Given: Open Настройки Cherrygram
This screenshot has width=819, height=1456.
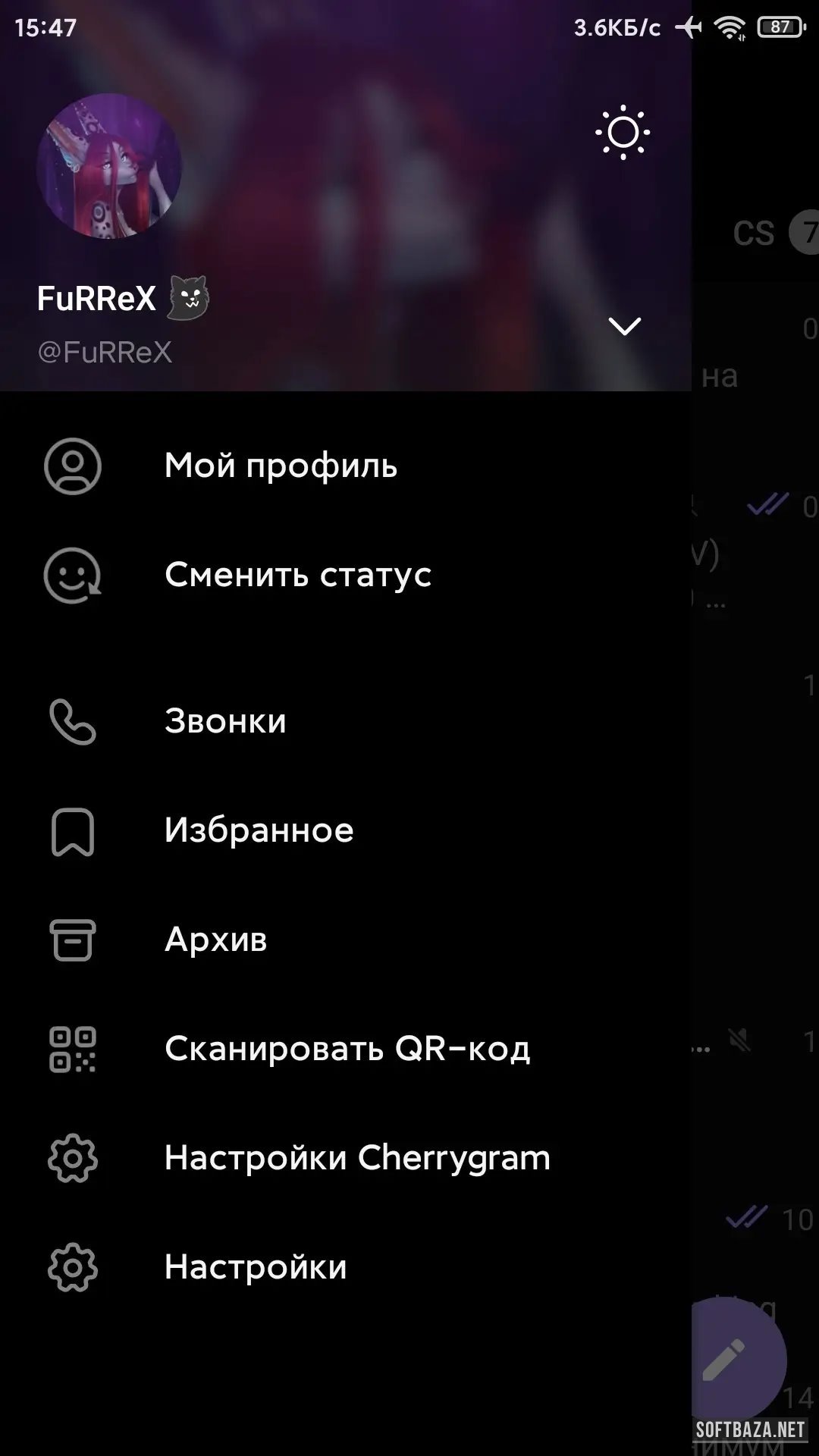Looking at the screenshot, I should (x=357, y=1158).
